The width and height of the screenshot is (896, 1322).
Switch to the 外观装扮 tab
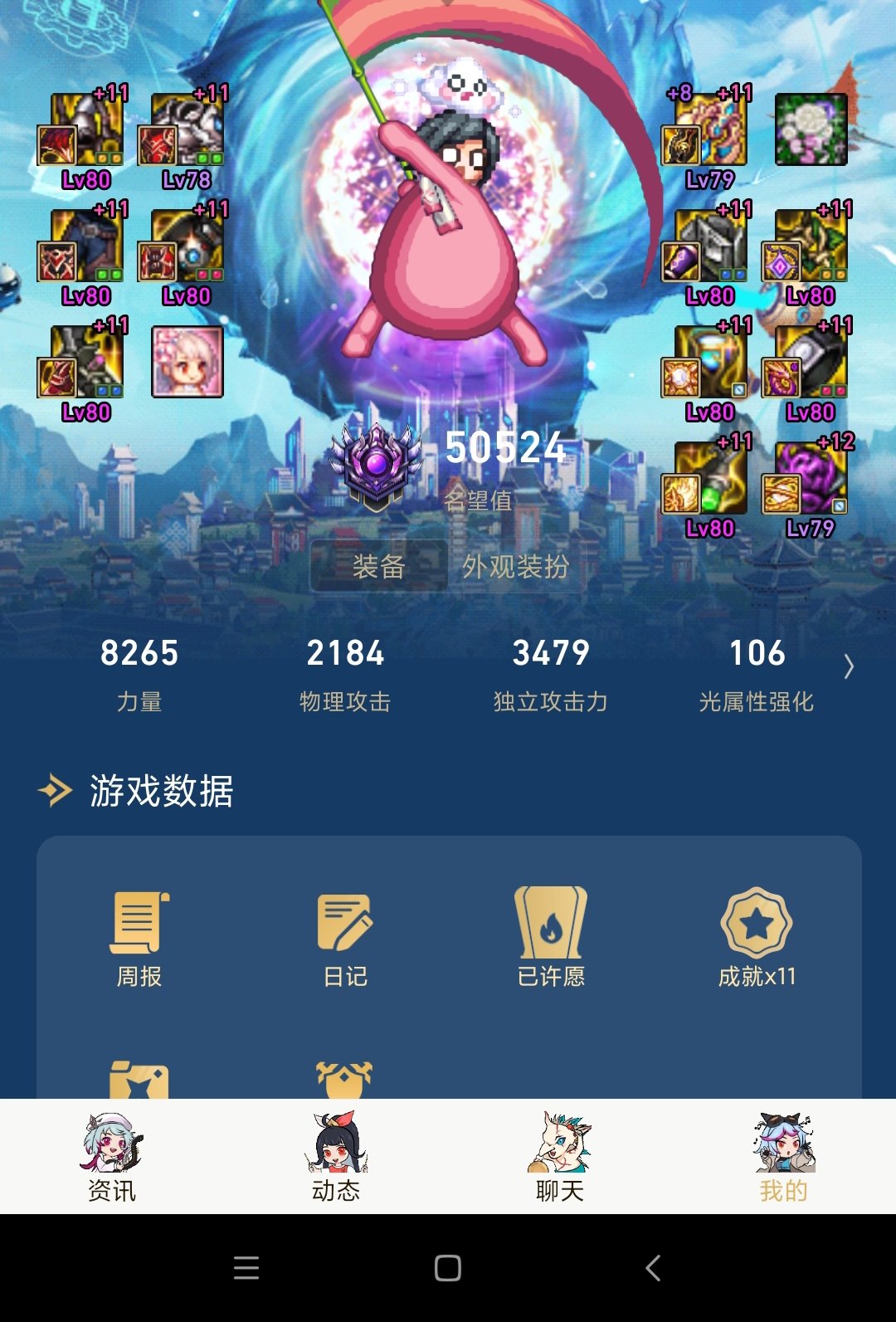tap(515, 567)
